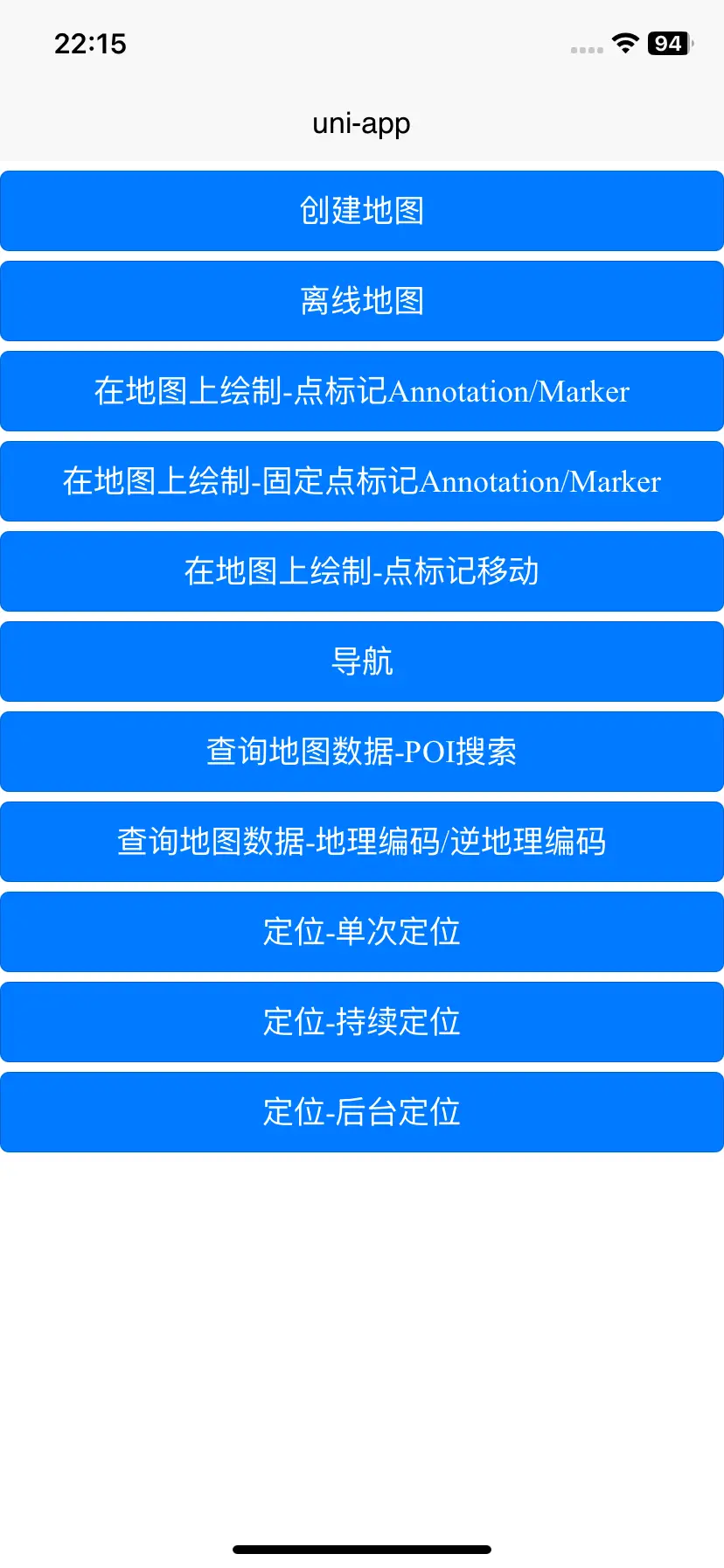Tap the 定位-后台定位 button
Screen dimensions: 724x1568
pos(362,1112)
